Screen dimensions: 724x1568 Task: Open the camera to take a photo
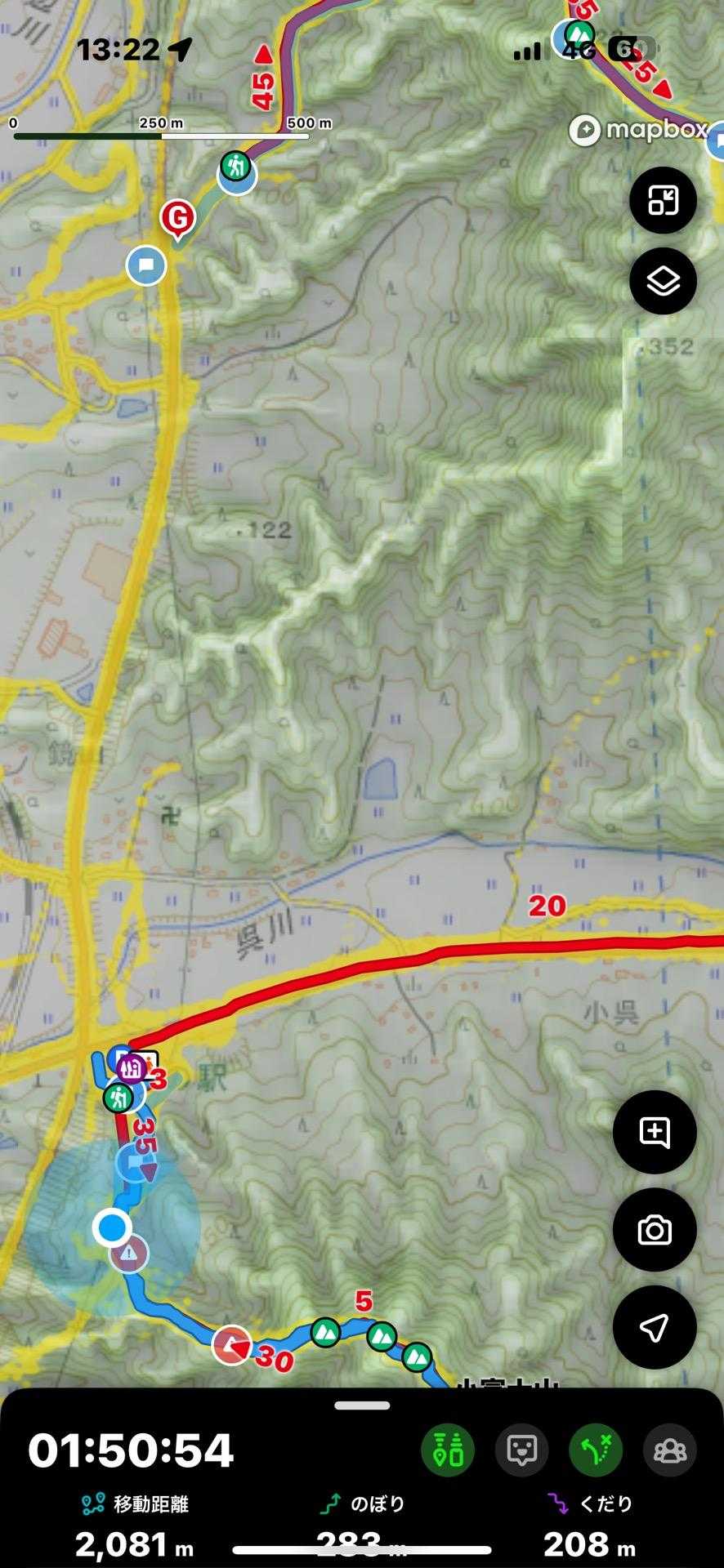654,1230
